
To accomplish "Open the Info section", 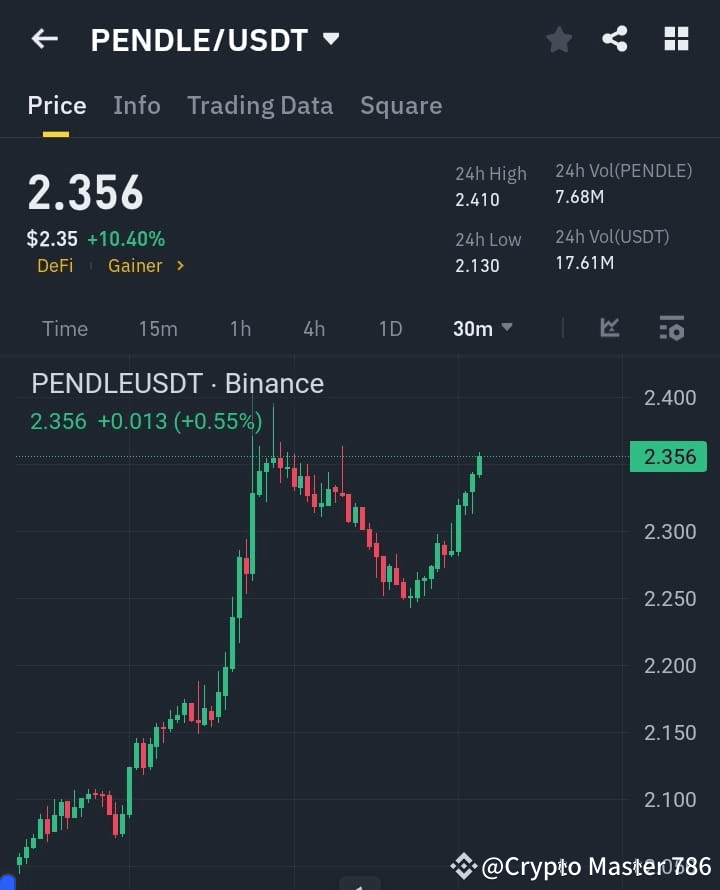I will click(137, 105).
